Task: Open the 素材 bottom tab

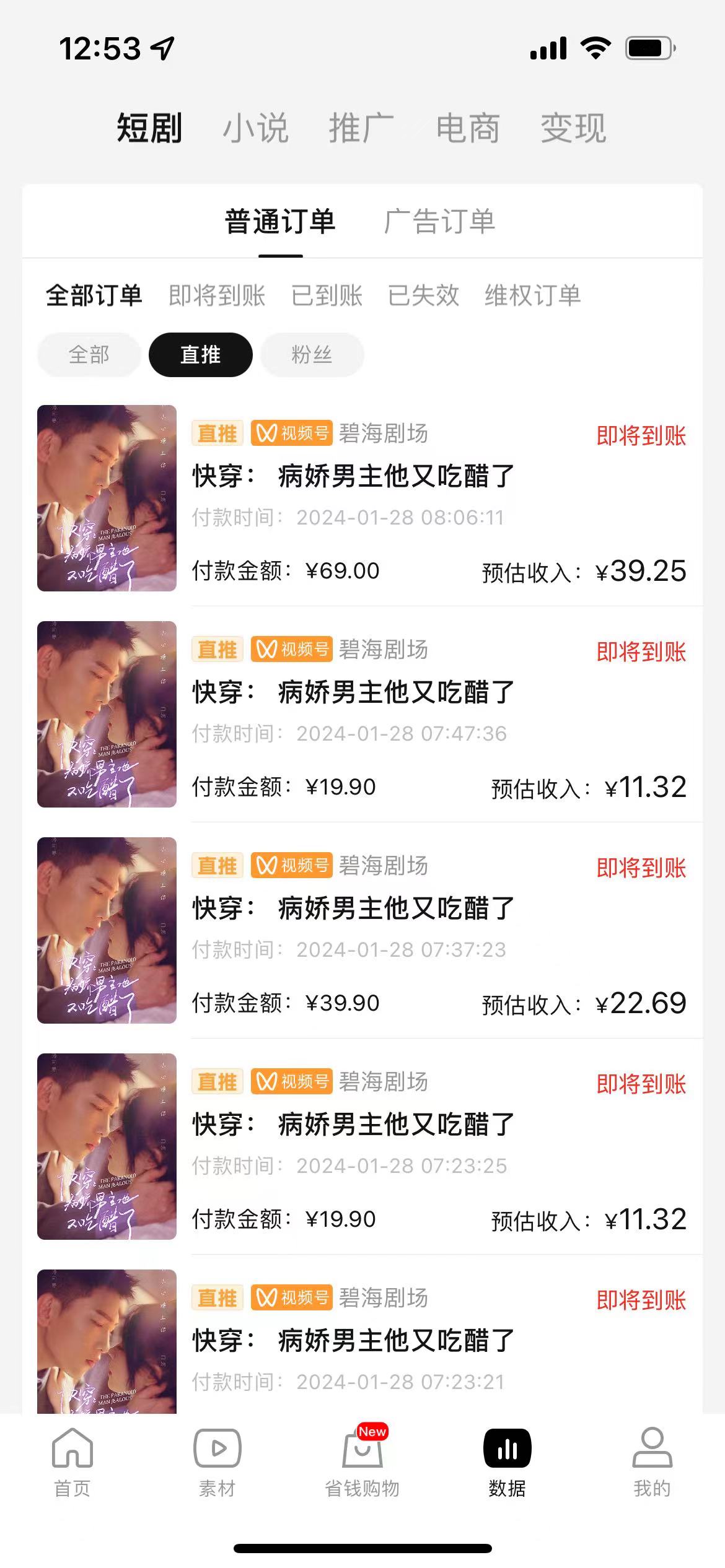Action: coord(217,1463)
